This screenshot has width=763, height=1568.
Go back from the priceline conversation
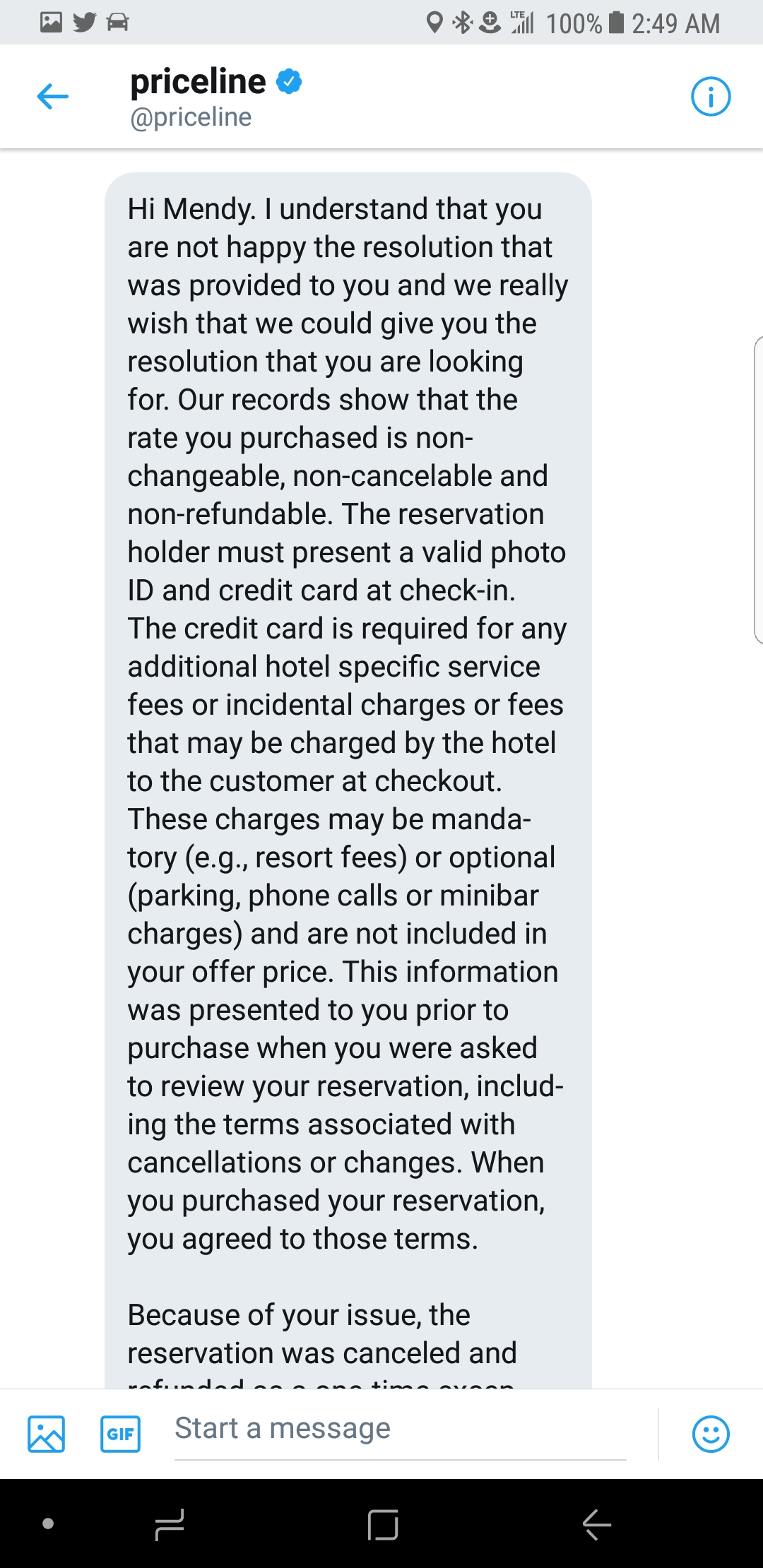coord(53,97)
